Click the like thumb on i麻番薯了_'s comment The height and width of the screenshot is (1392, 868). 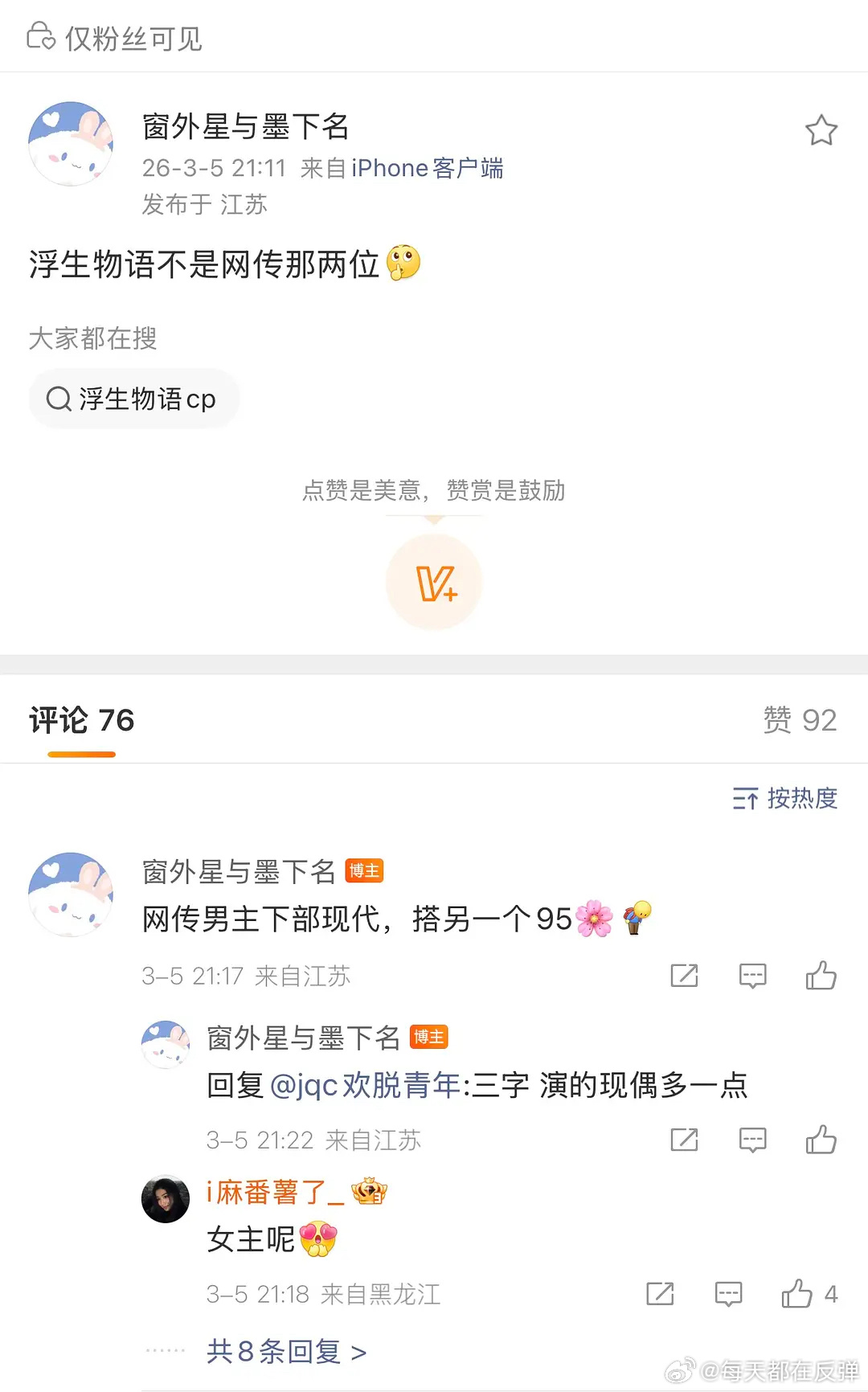798,1294
